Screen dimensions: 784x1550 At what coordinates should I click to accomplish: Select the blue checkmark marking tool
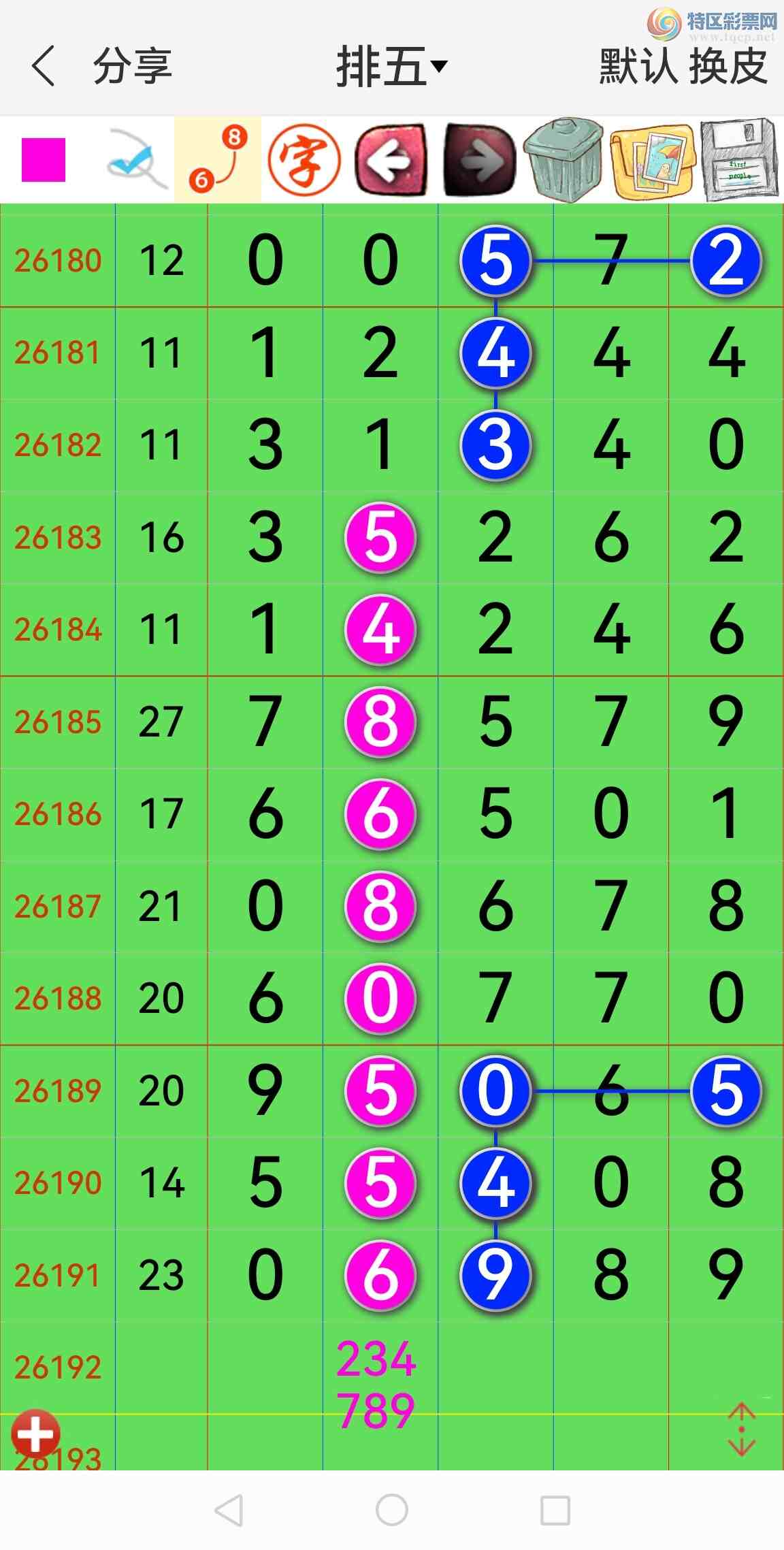(136, 159)
